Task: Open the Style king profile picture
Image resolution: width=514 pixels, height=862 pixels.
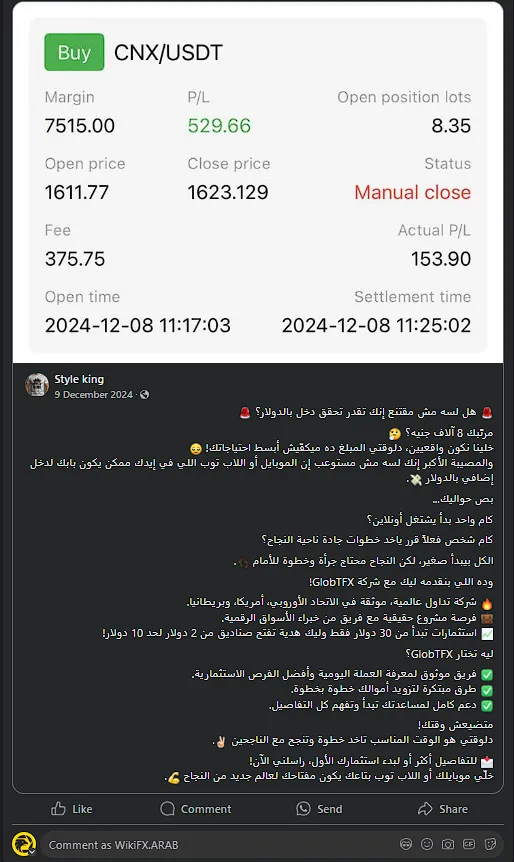Action: 37,385
